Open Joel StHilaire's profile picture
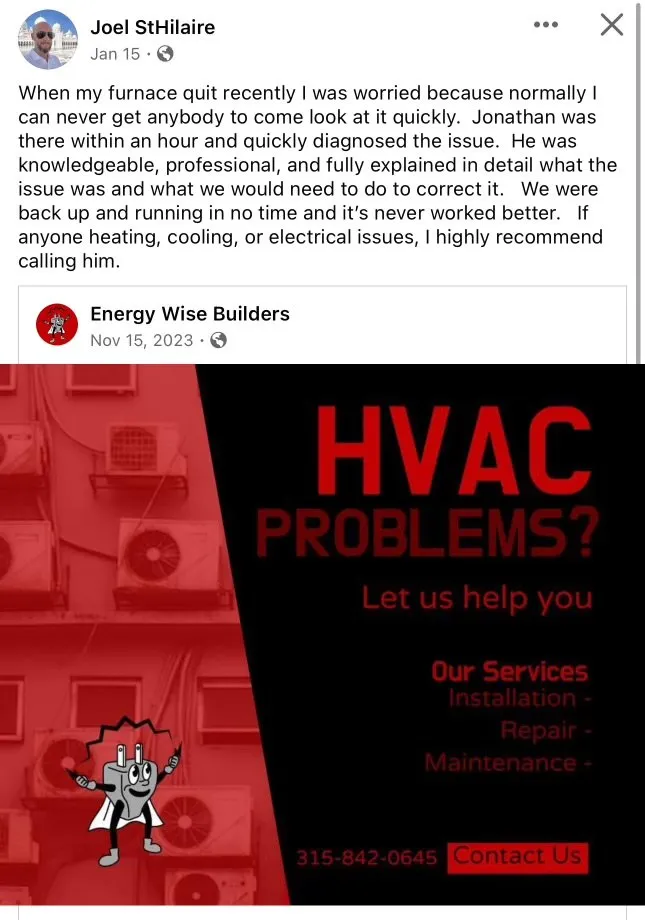645x920 pixels. pyautogui.click(x=48, y=39)
